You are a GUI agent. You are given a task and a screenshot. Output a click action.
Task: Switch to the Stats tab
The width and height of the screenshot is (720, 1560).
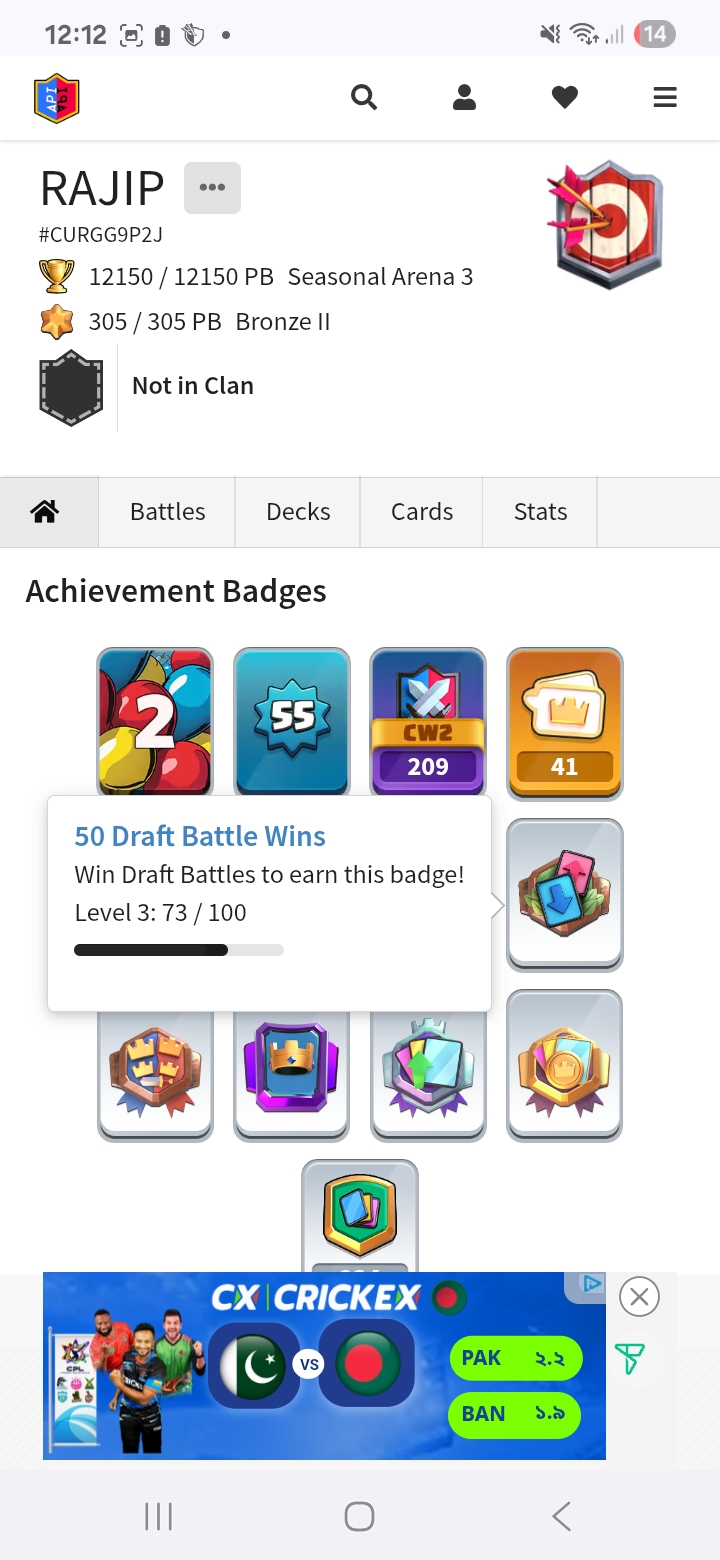tap(540, 512)
